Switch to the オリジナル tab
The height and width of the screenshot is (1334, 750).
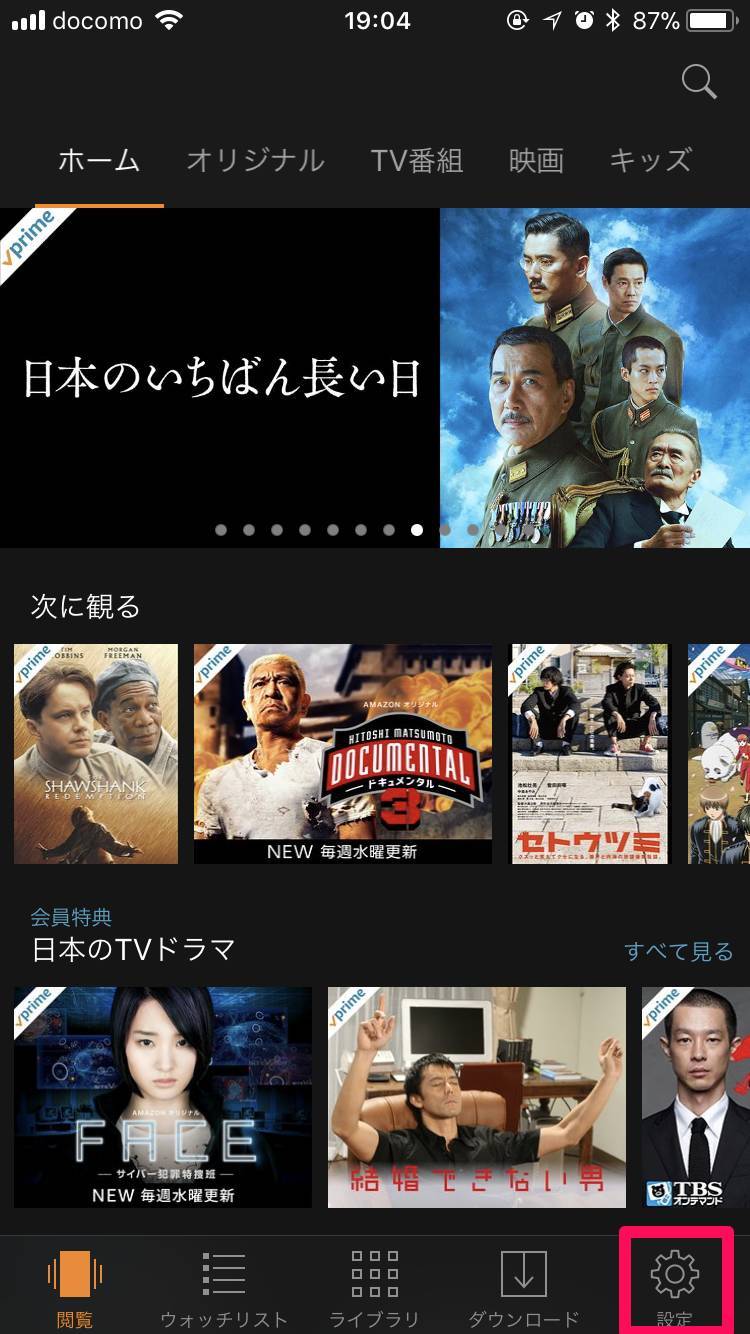[x=255, y=161]
